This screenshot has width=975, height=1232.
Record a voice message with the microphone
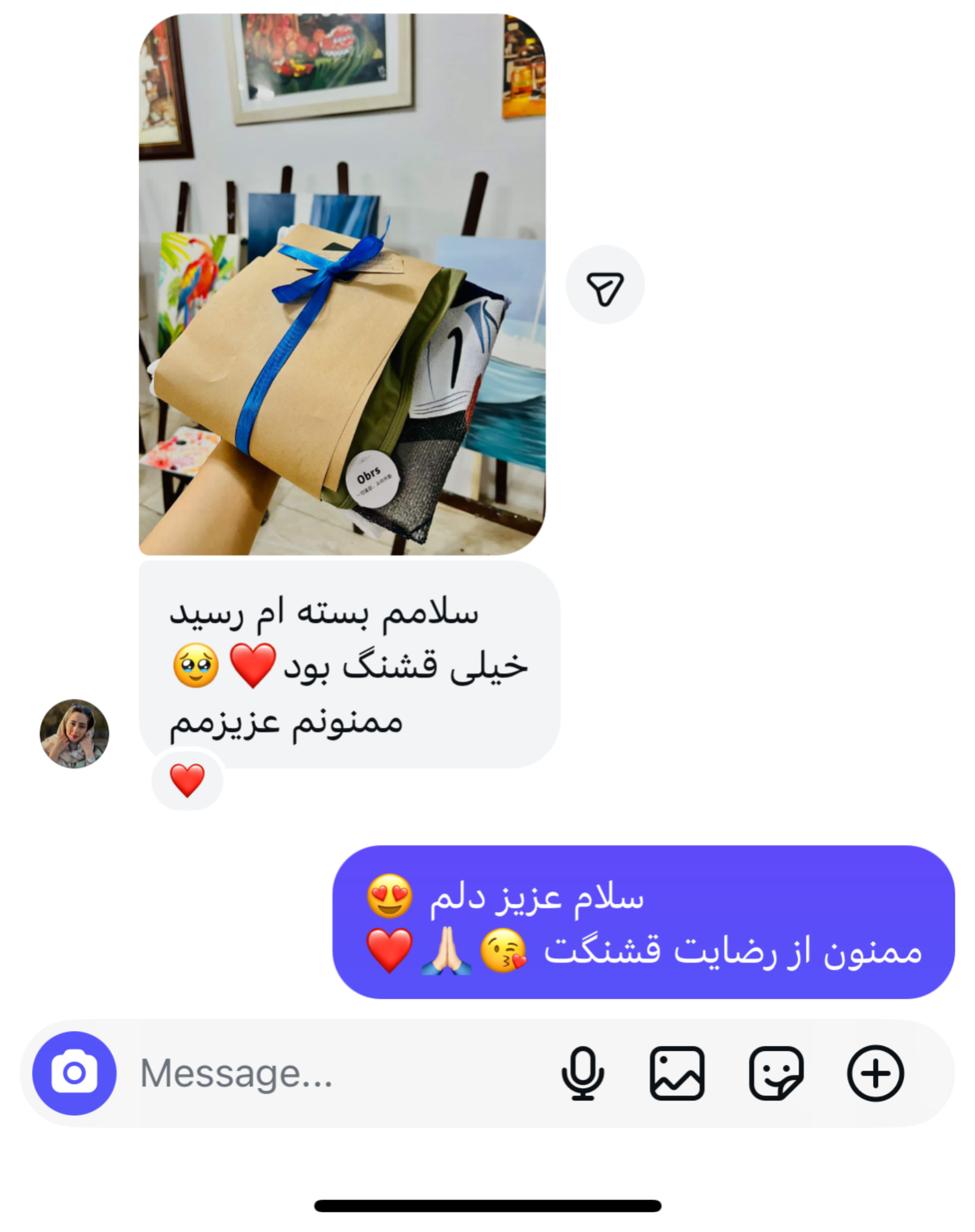(582, 1073)
